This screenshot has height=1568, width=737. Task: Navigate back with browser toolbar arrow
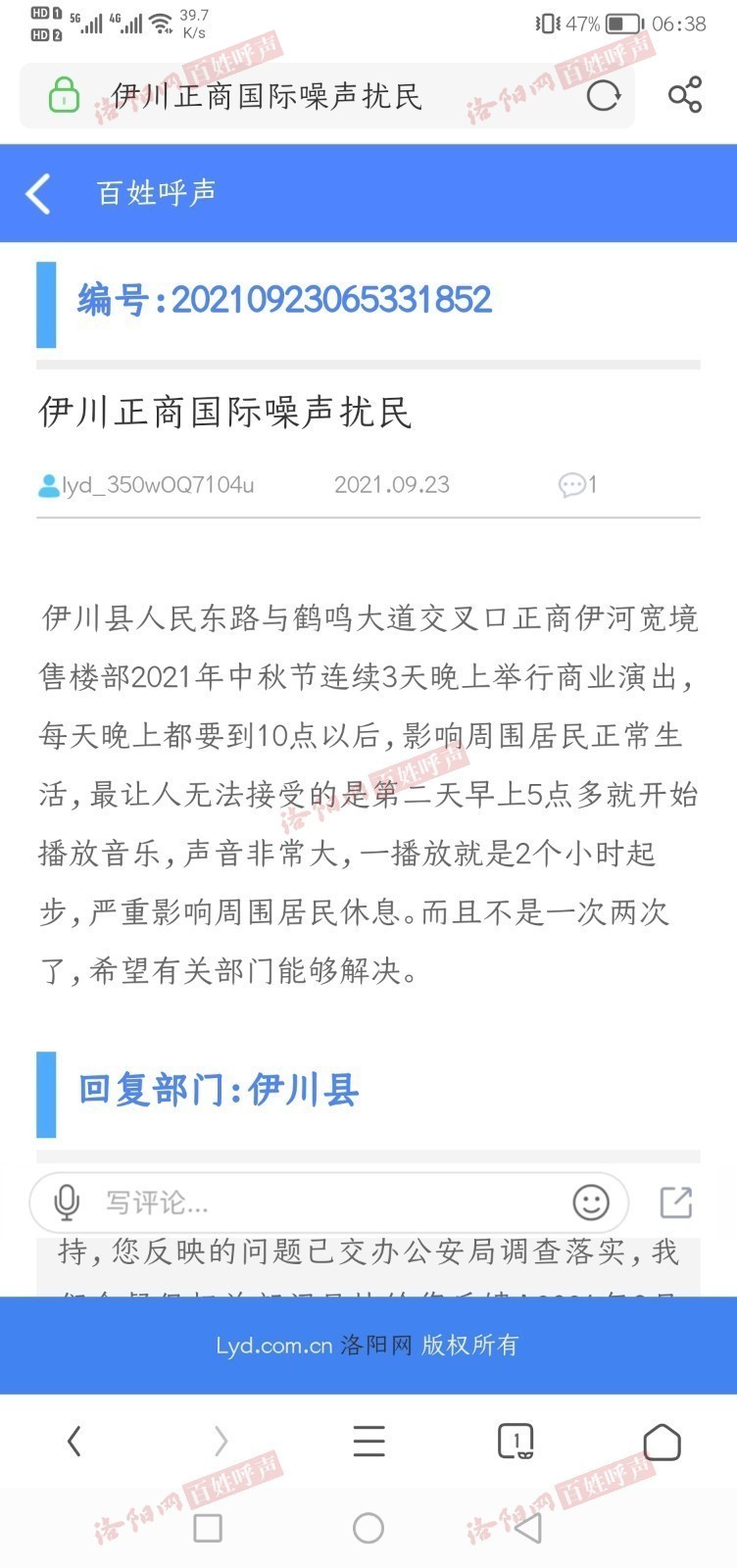tap(74, 1442)
